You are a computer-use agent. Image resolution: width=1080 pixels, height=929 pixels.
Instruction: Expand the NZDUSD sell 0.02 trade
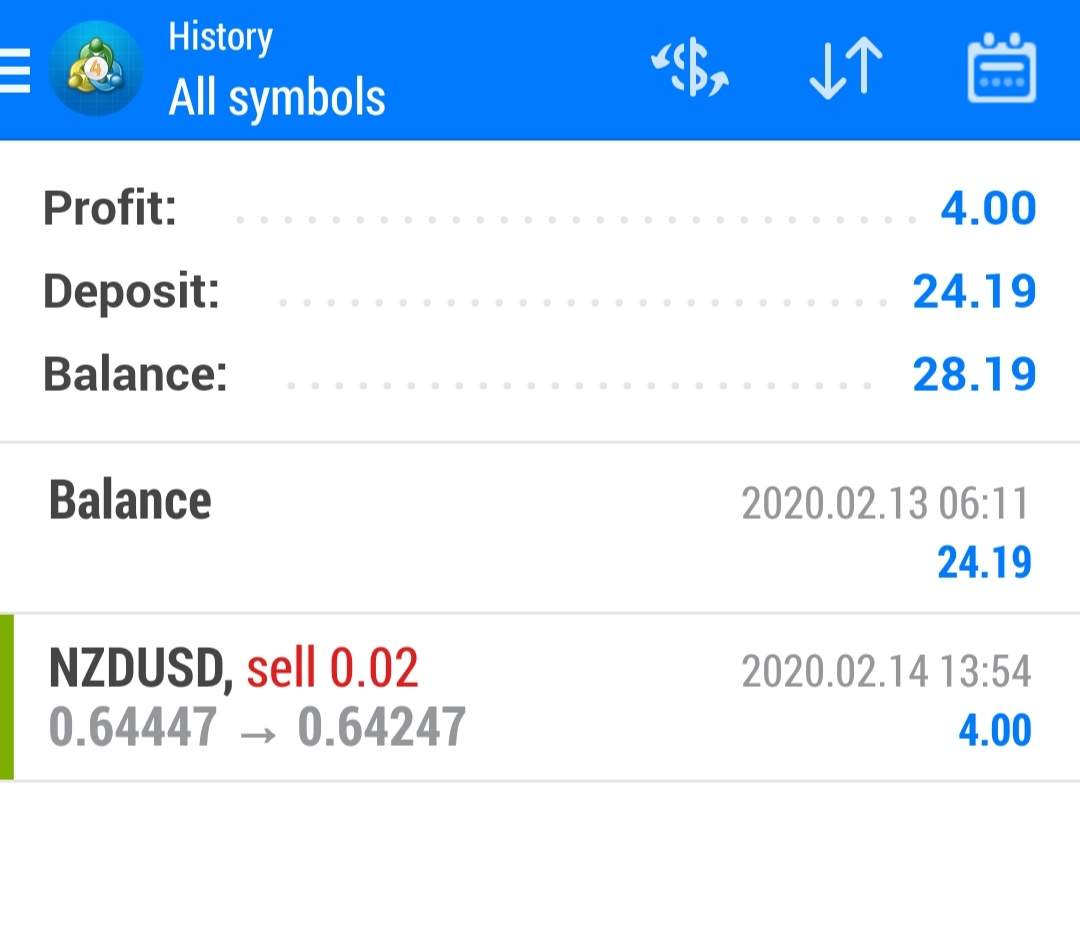pos(540,698)
